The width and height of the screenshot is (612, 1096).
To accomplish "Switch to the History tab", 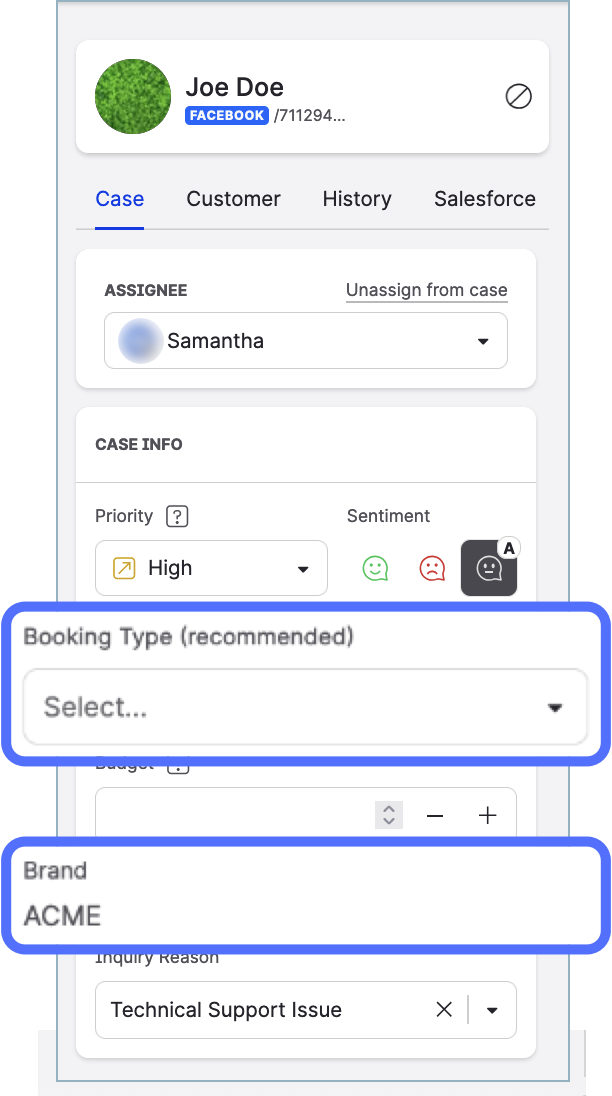I will click(x=356, y=199).
